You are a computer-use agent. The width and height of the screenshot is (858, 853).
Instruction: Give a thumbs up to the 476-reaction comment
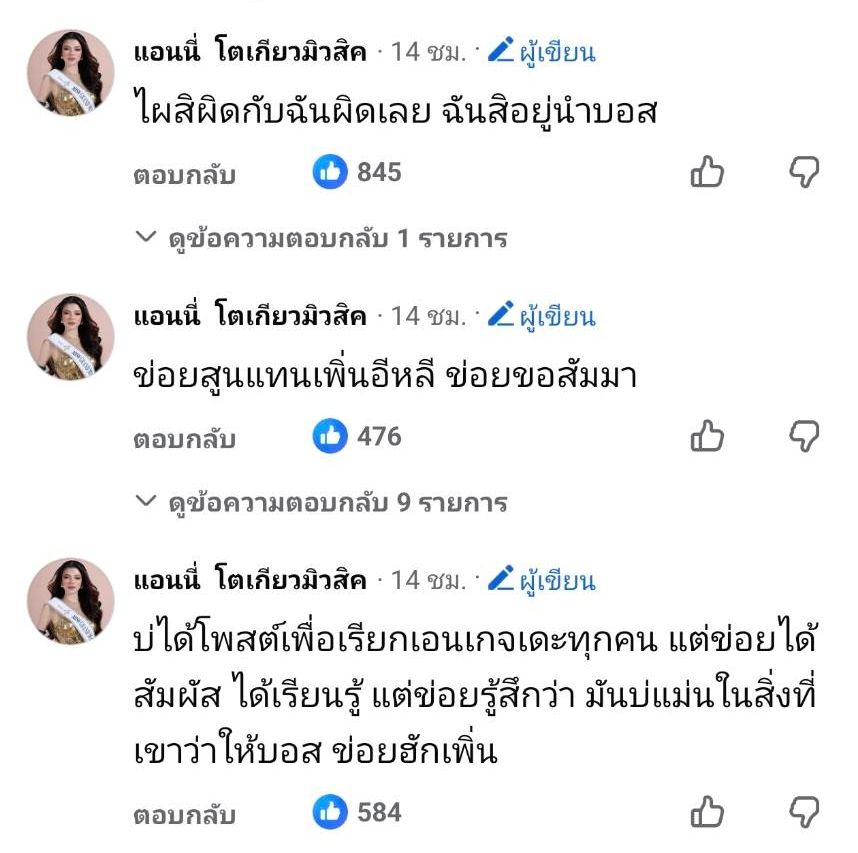click(x=707, y=436)
